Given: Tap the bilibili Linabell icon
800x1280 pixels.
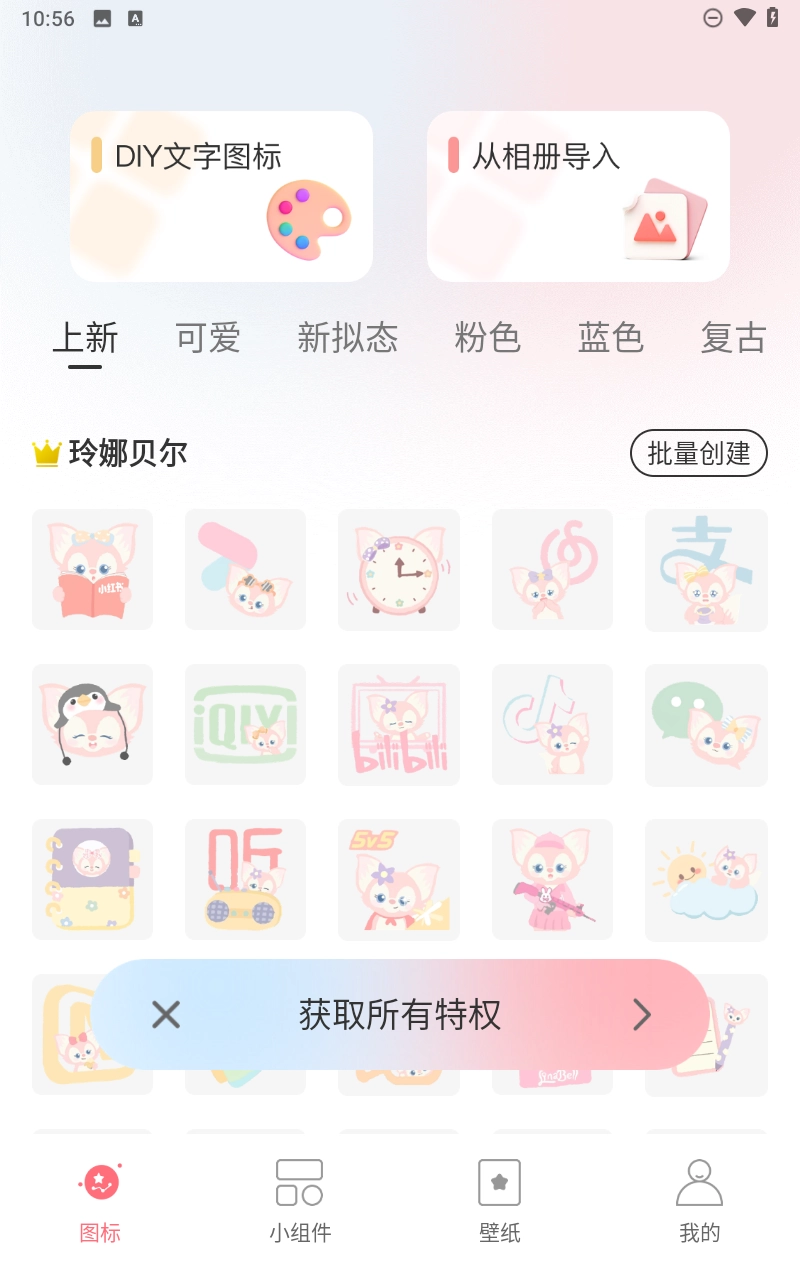Looking at the screenshot, I should pos(399,724).
